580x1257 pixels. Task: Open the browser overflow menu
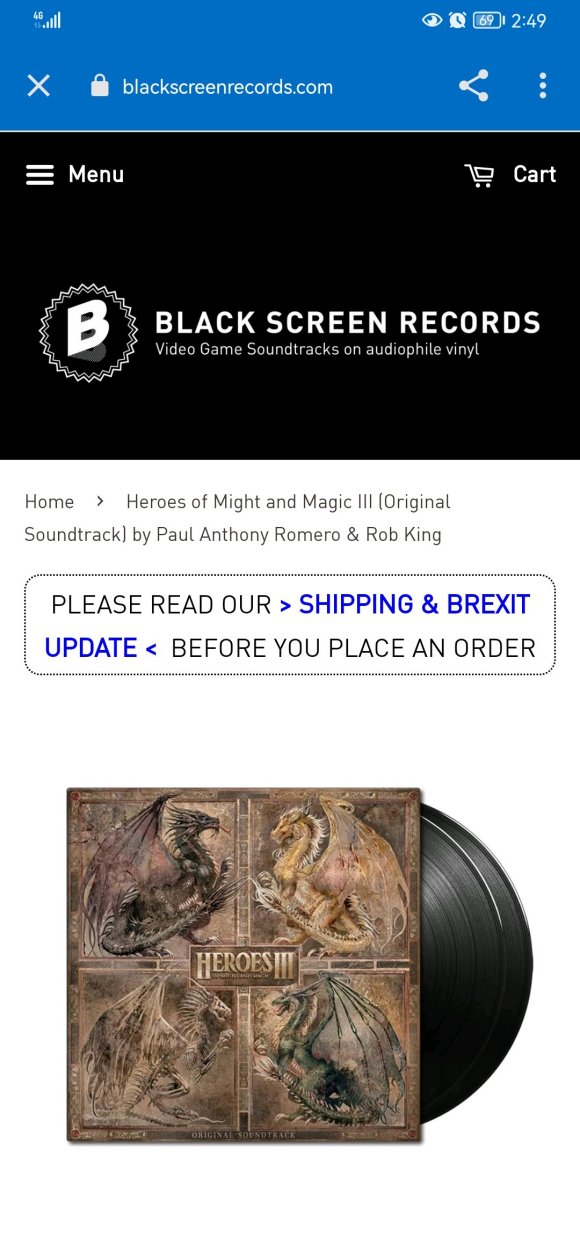tap(542, 86)
